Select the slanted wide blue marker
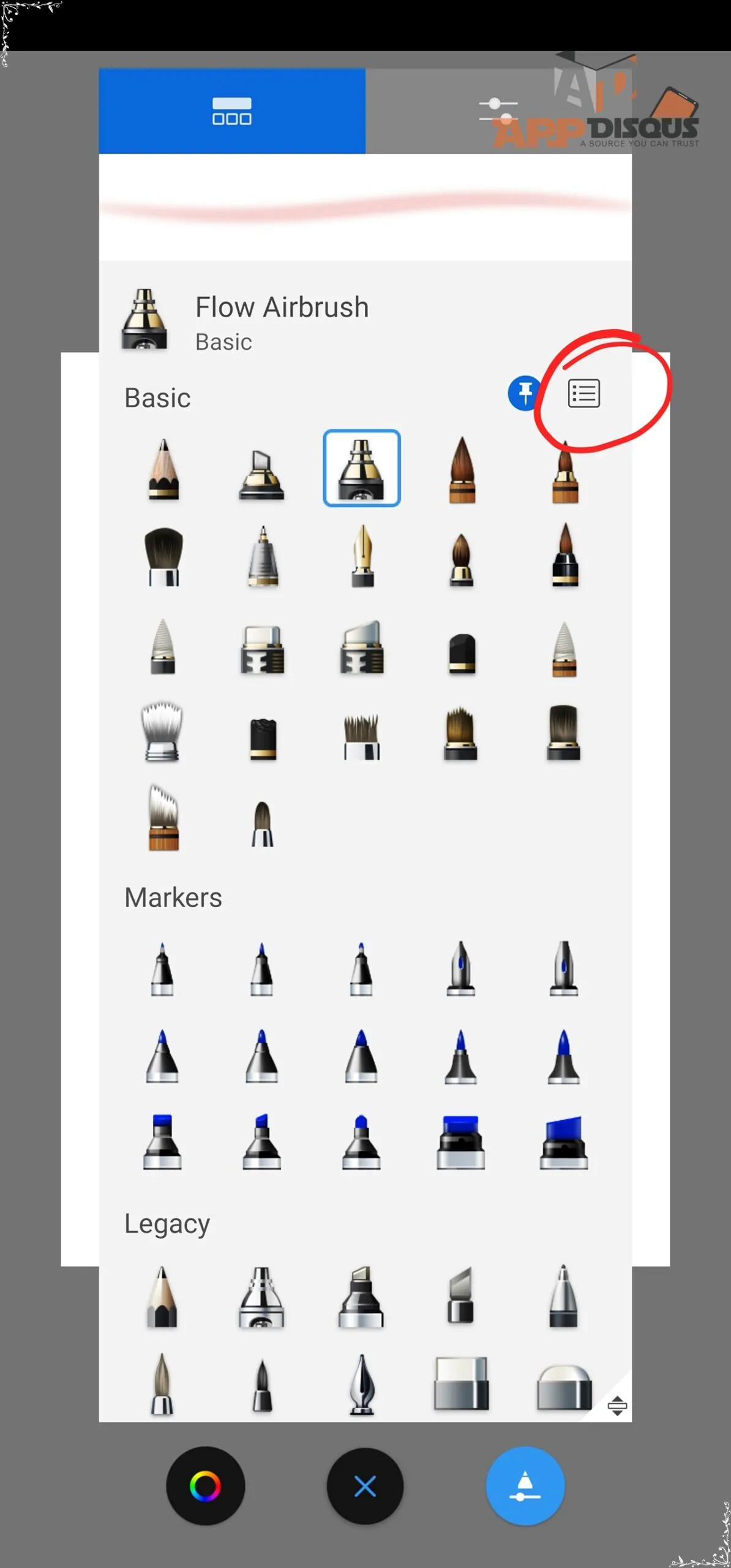Viewport: 731px width, 1568px height. pyautogui.click(x=563, y=1142)
